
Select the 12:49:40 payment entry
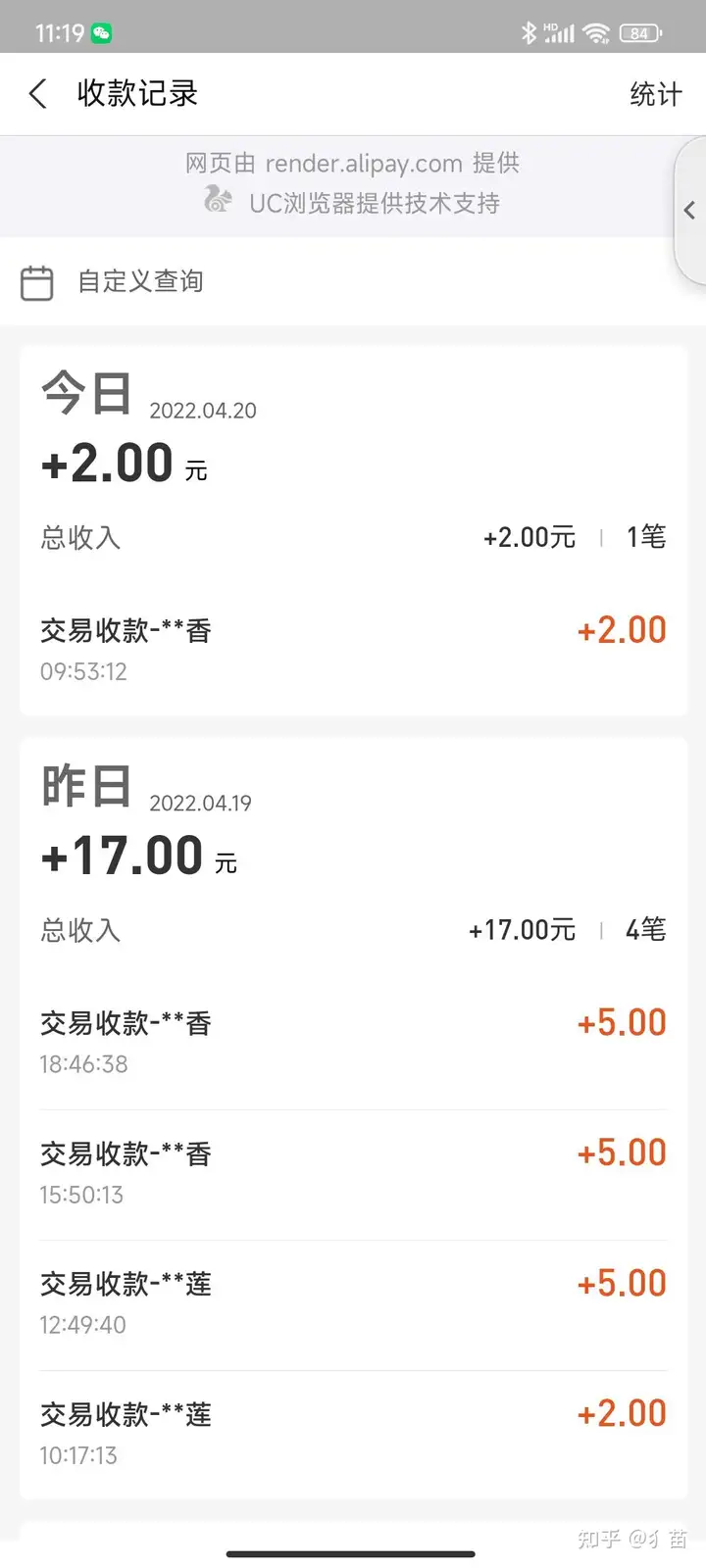(x=353, y=1302)
